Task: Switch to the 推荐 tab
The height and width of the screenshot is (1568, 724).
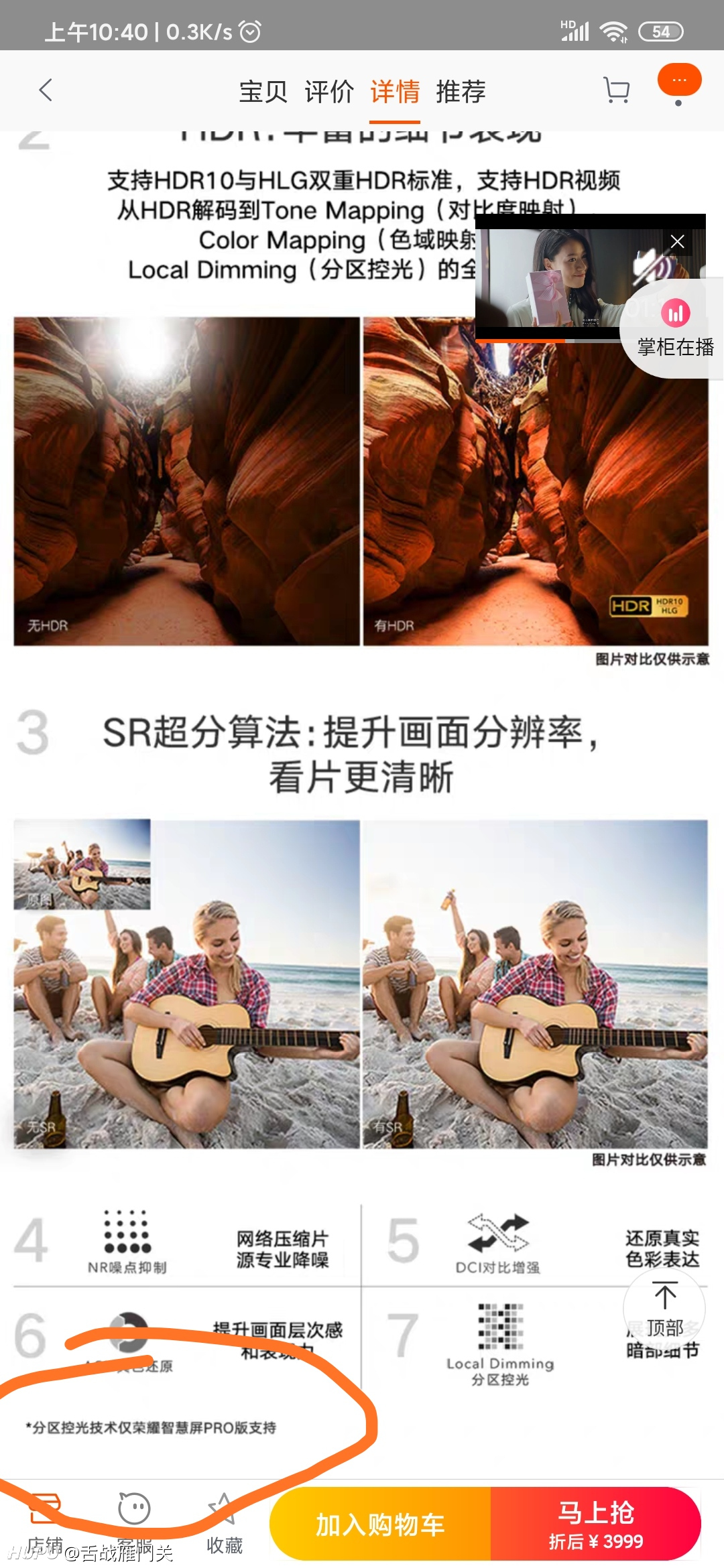Action: point(461,92)
